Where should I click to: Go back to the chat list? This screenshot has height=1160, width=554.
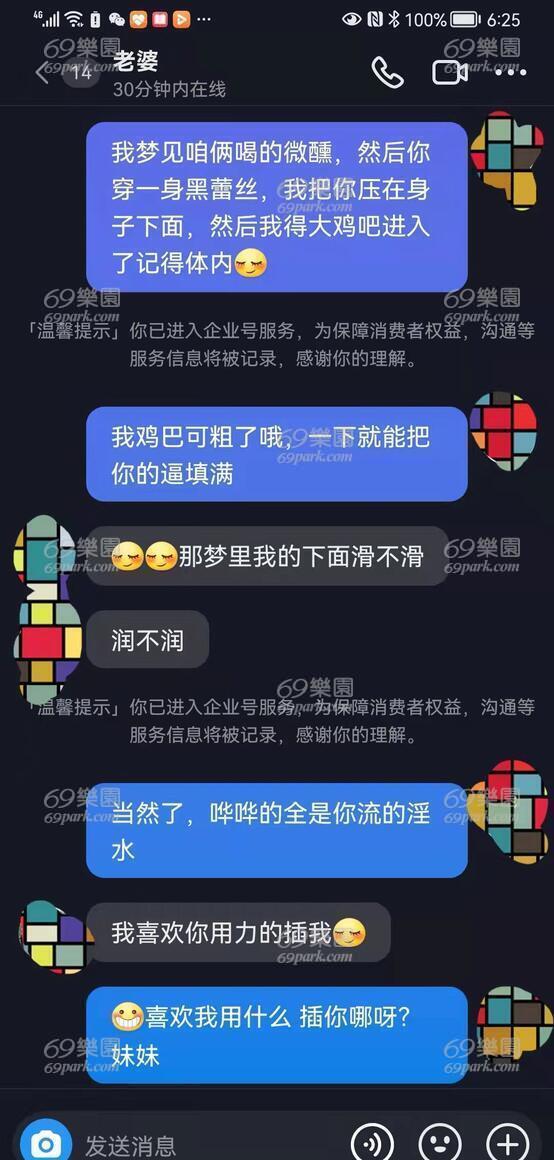click(41, 72)
